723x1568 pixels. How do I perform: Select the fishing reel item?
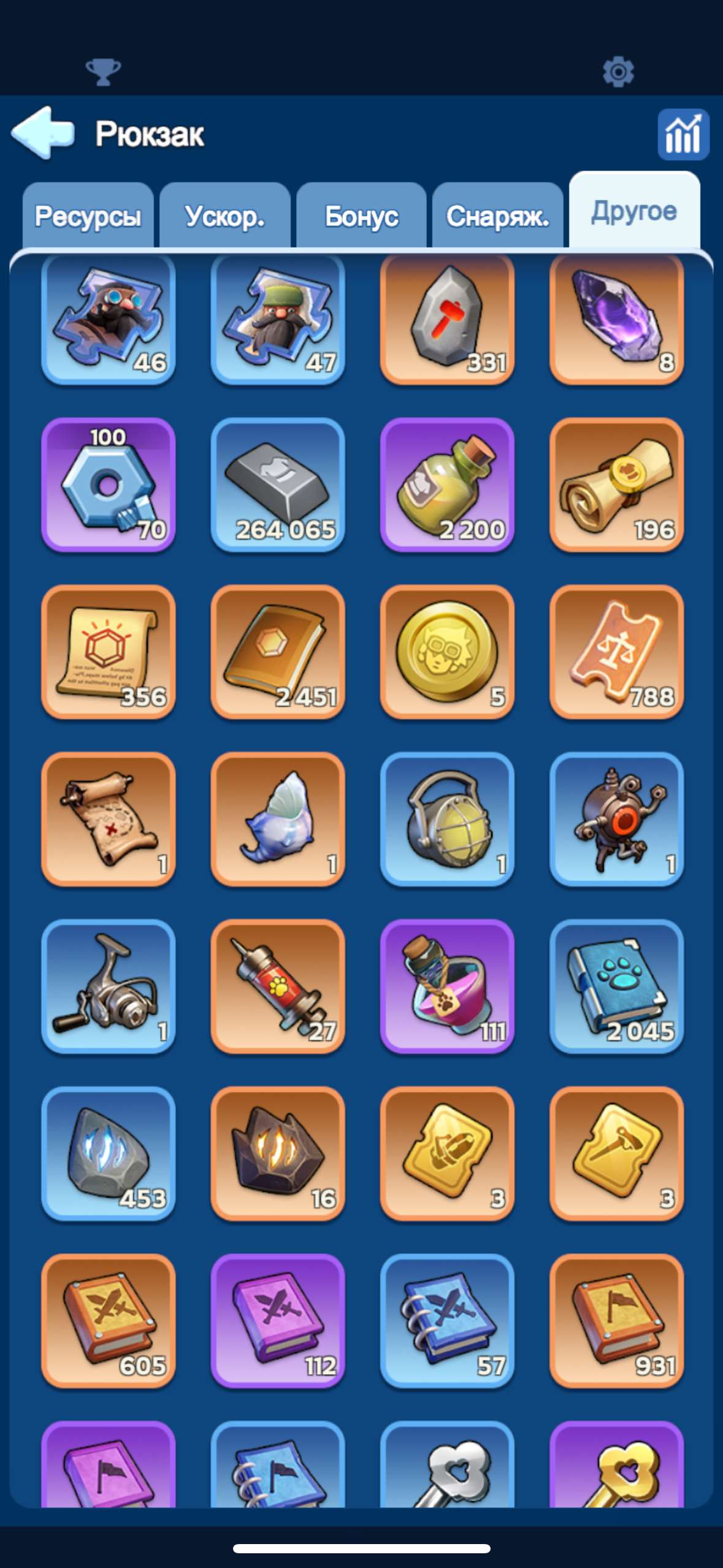(x=109, y=986)
